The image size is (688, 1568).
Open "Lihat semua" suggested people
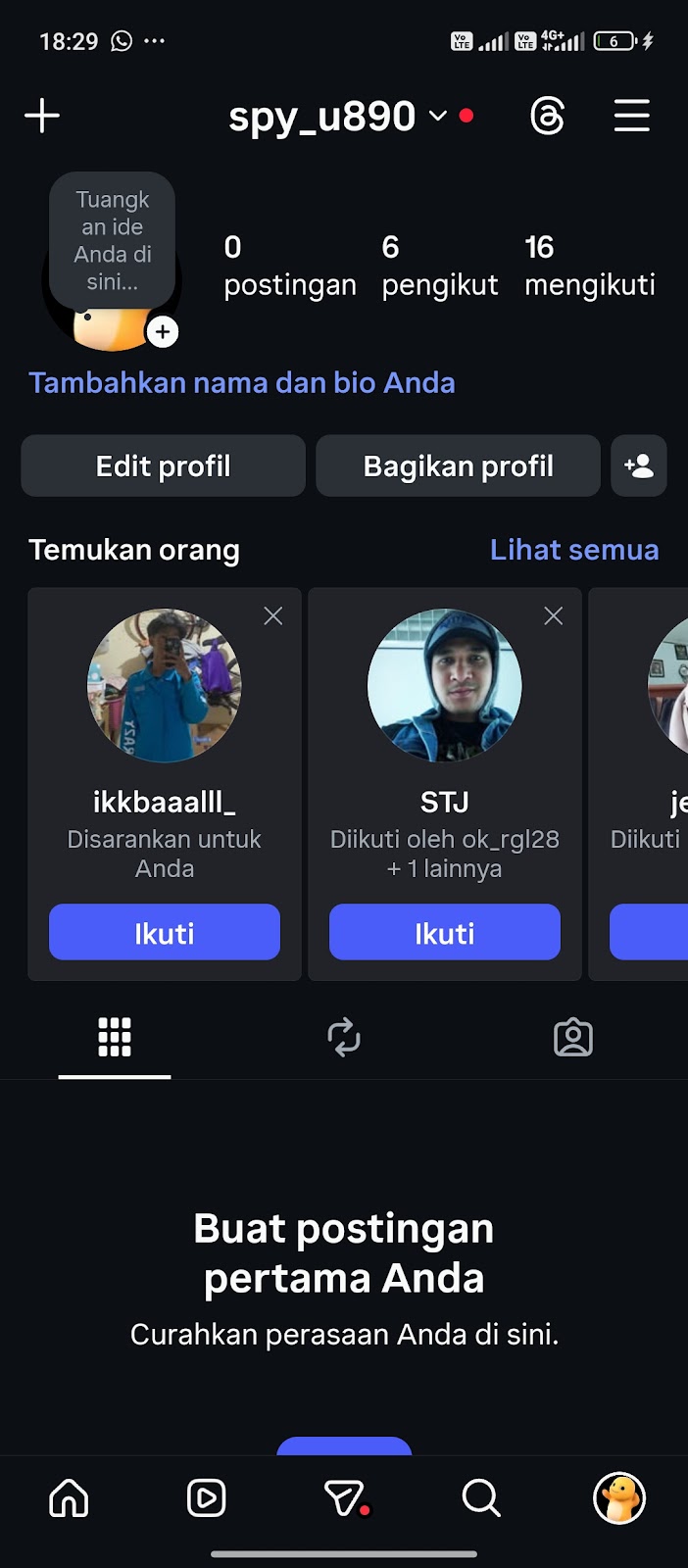(x=574, y=550)
